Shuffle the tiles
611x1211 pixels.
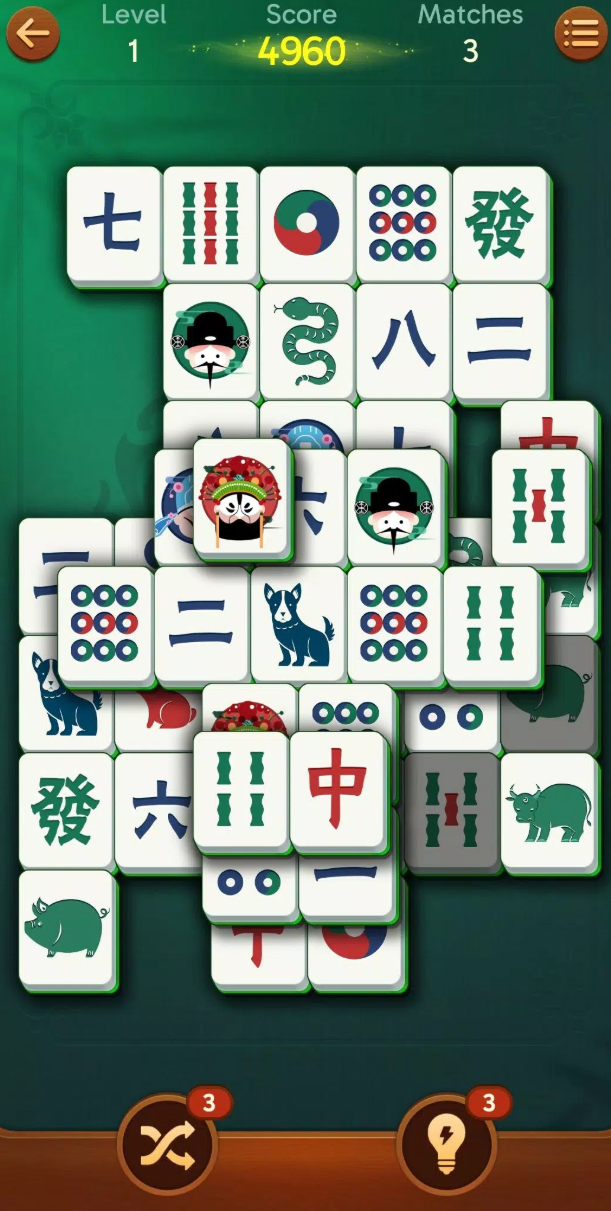click(166, 1146)
